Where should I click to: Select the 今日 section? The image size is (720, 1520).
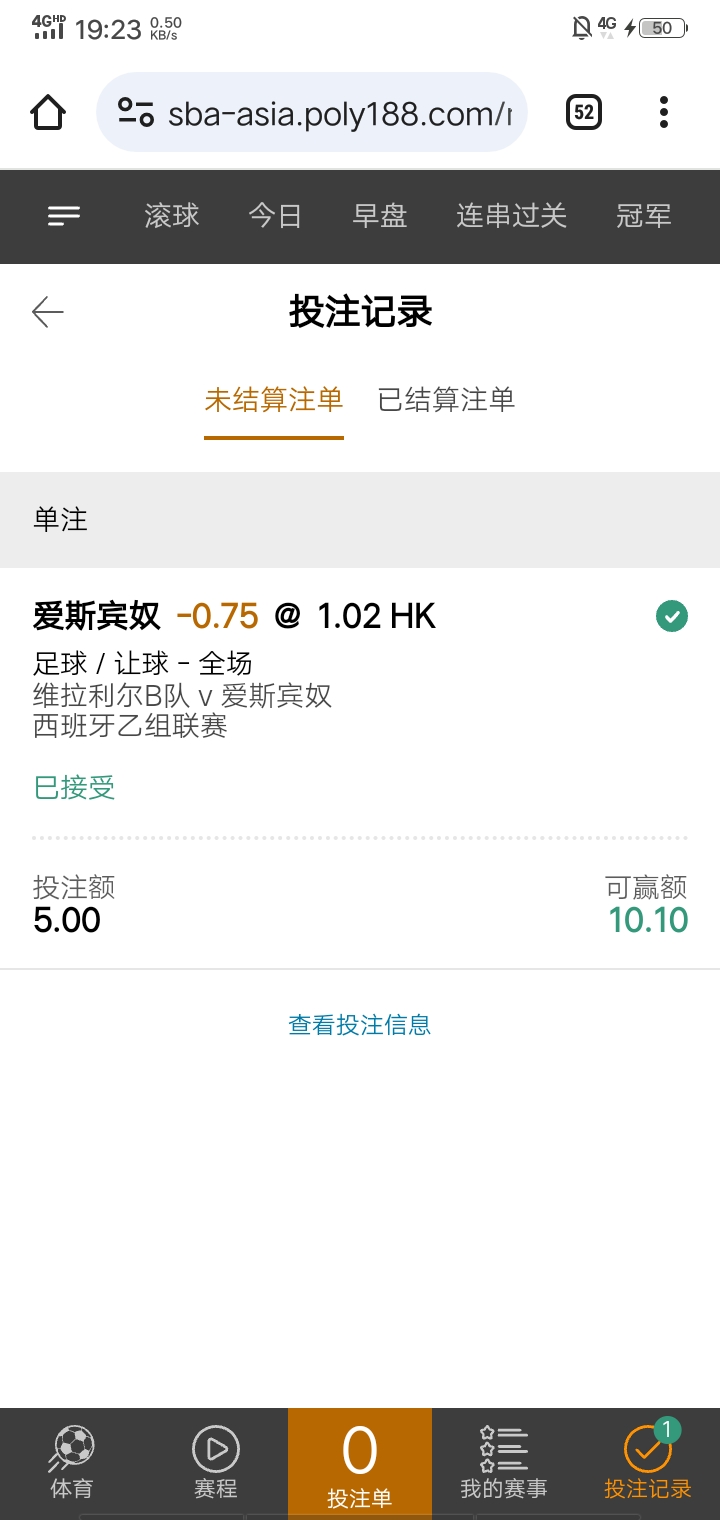tap(275, 216)
